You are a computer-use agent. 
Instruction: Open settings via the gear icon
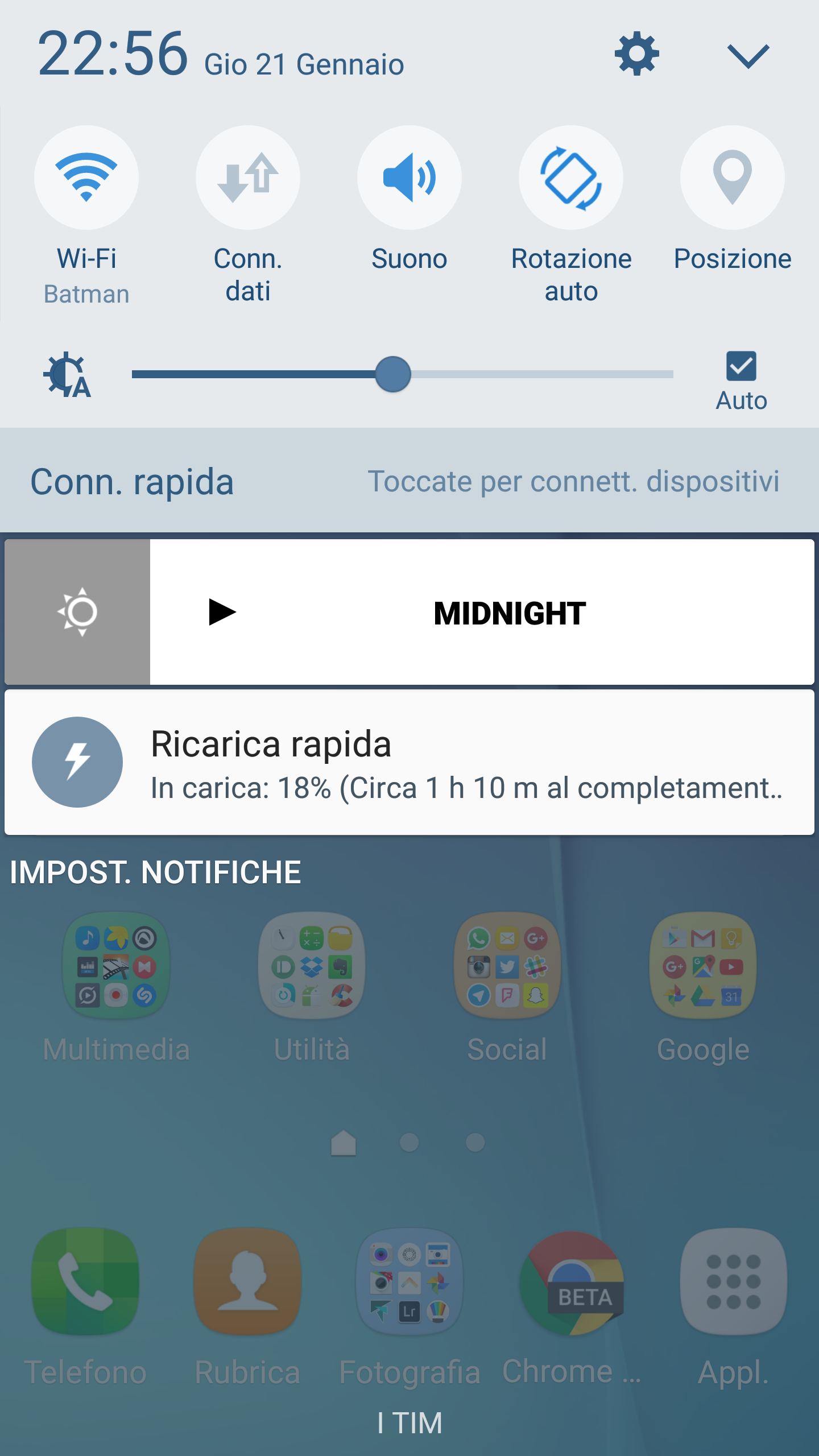[636, 53]
